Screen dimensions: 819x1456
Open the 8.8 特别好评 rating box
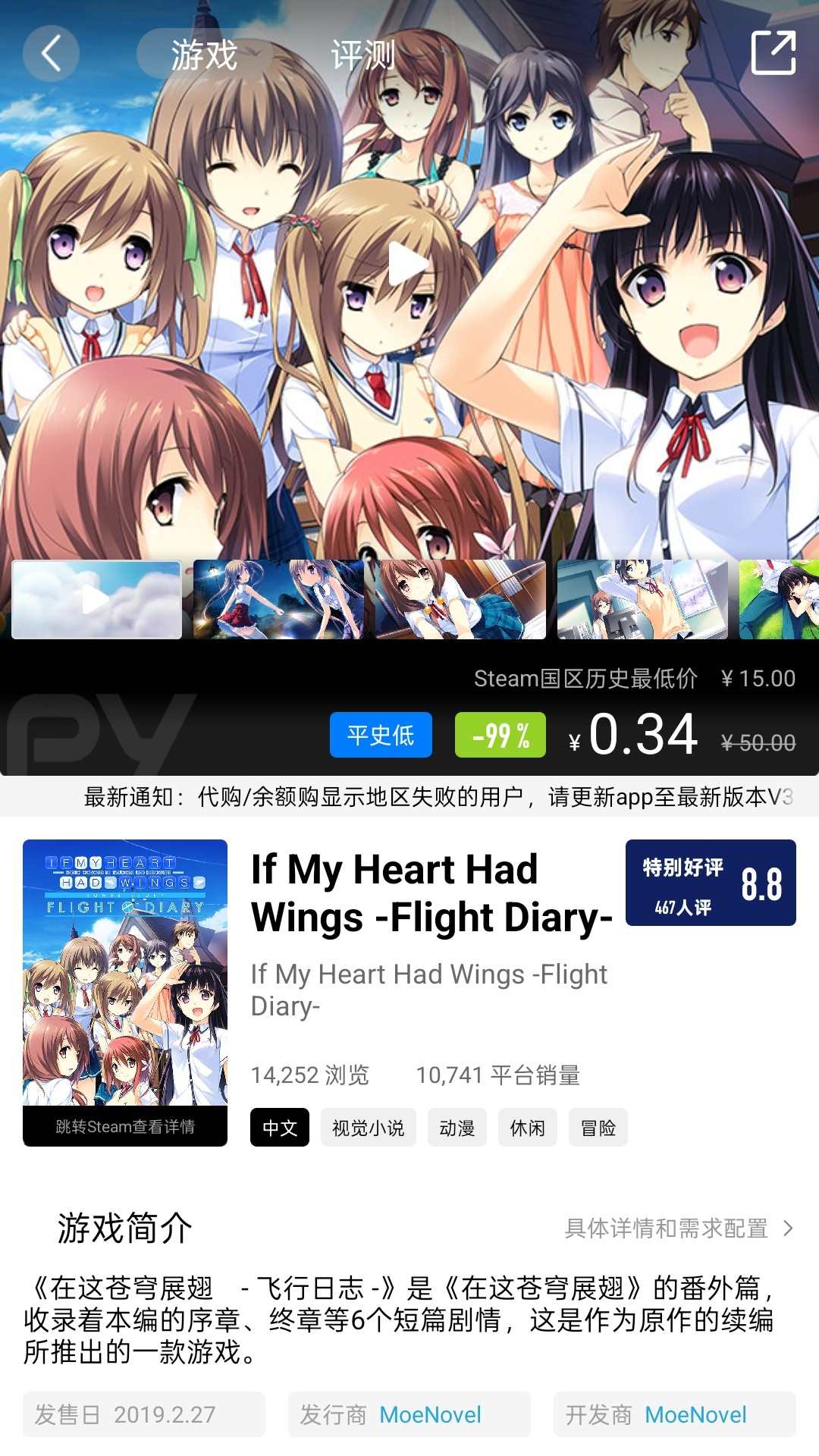[x=711, y=883]
